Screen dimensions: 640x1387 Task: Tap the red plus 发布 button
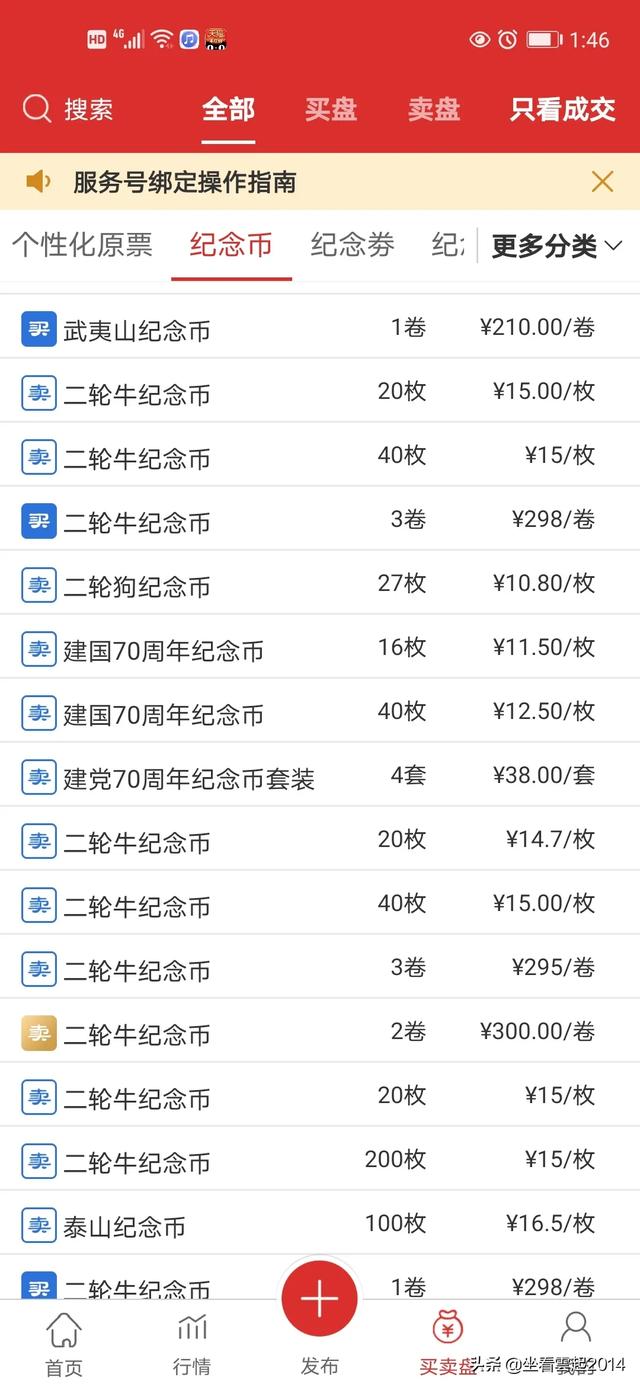[x=320, y=1298]
